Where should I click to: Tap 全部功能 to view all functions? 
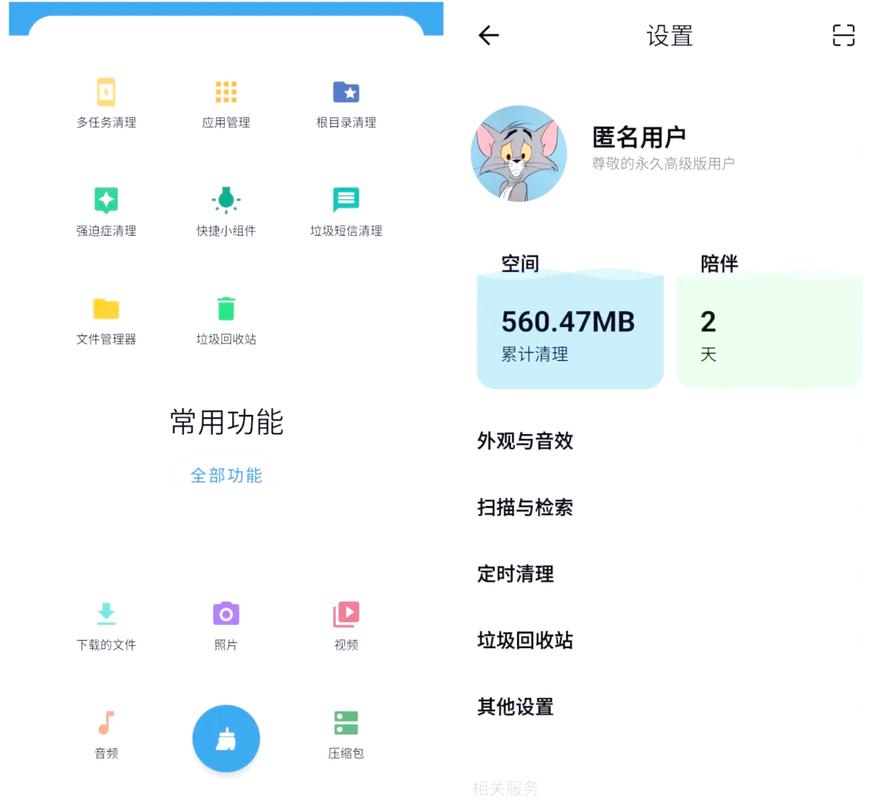point(226,475)
